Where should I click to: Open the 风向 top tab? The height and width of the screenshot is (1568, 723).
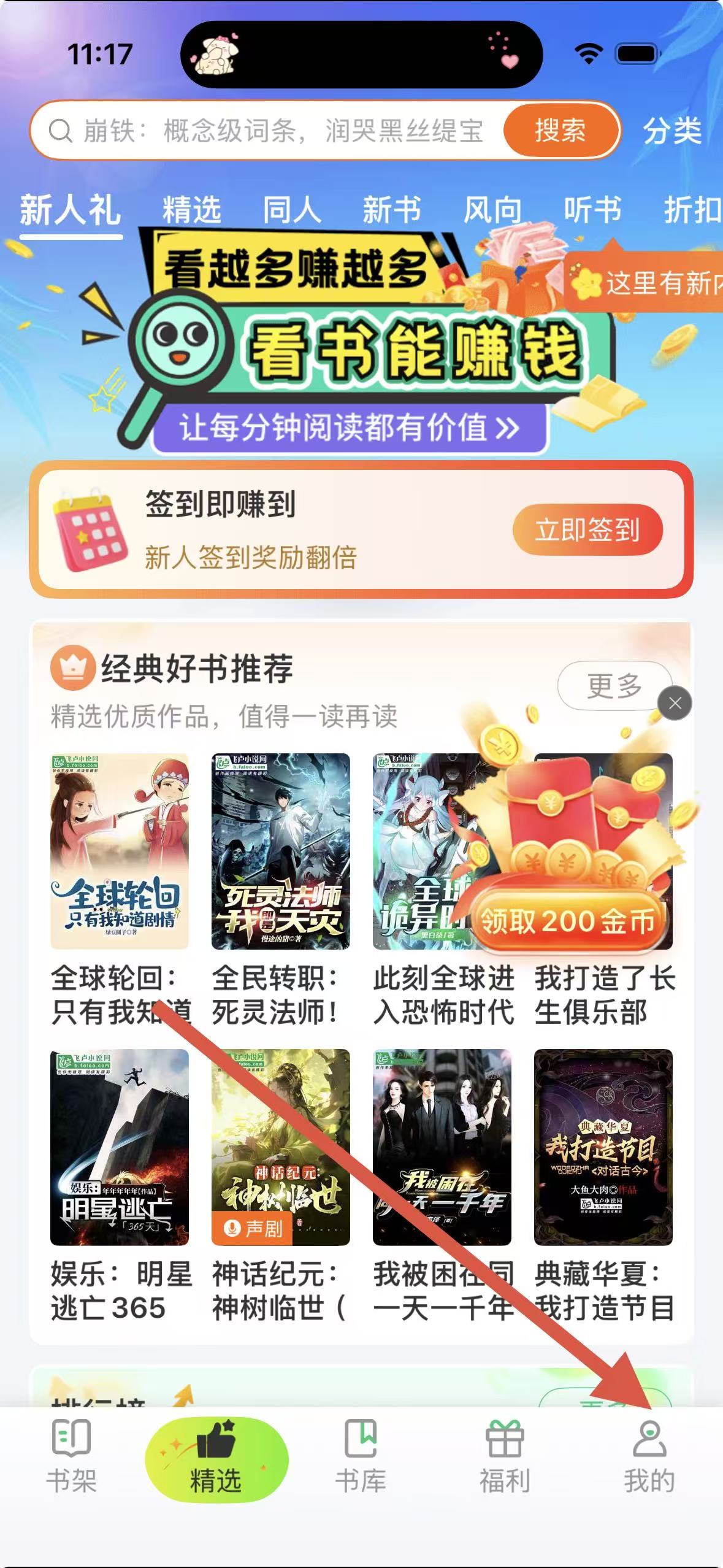(492, 210)
